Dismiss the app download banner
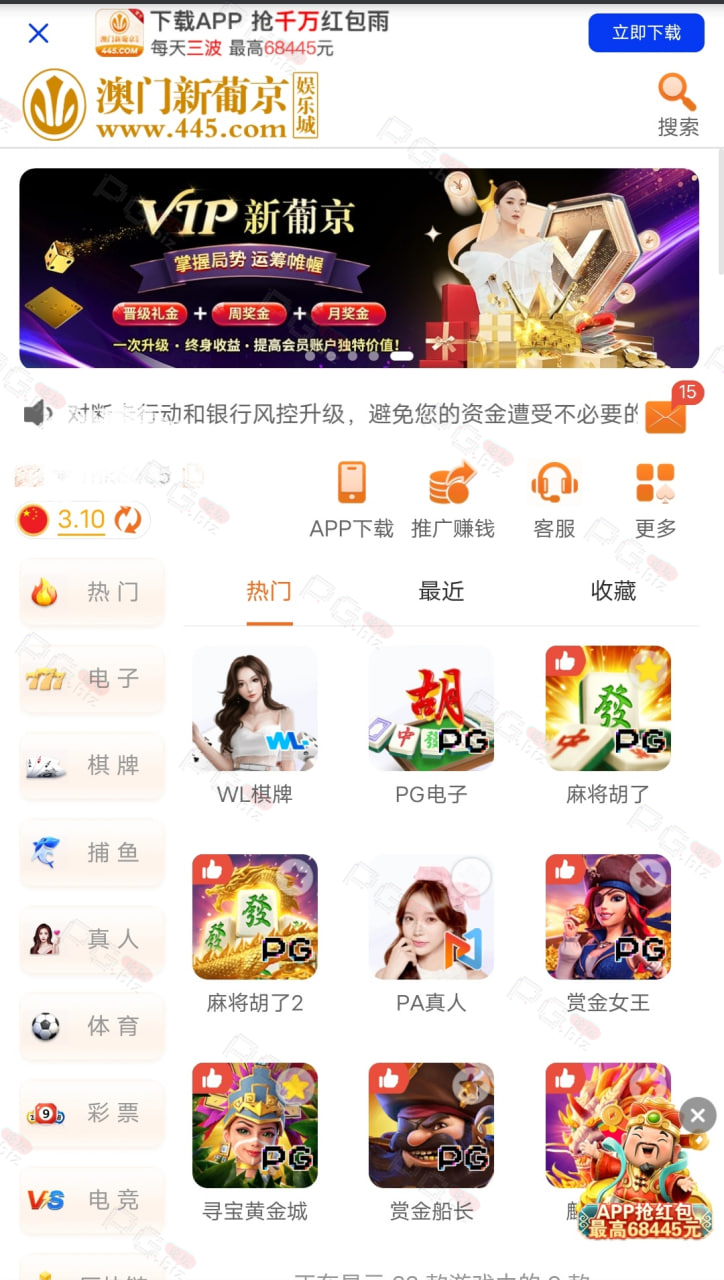The image size is (724, 1280). tap(38, 33)
